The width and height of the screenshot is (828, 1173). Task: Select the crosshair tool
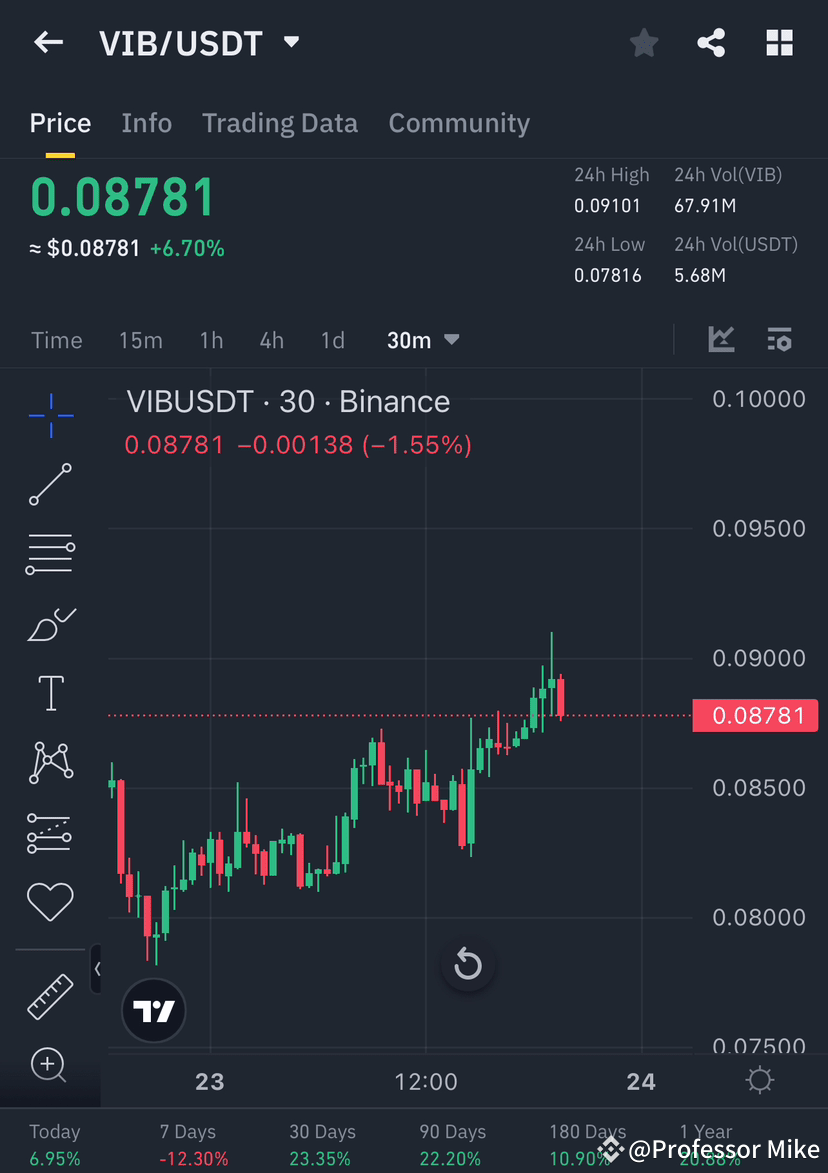click(x=50, y=416)
